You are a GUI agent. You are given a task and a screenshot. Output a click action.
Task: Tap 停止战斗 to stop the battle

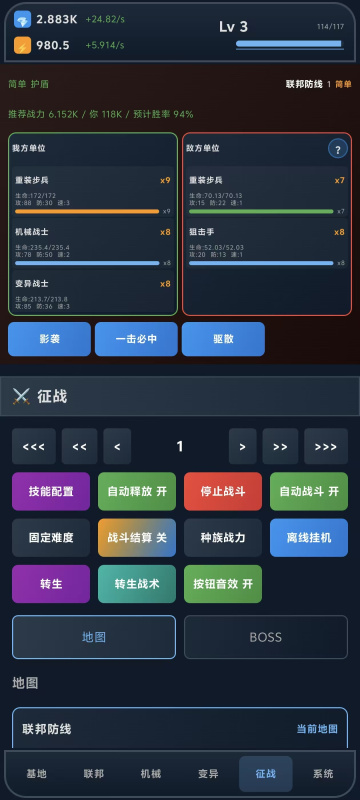tap(223, 491)
